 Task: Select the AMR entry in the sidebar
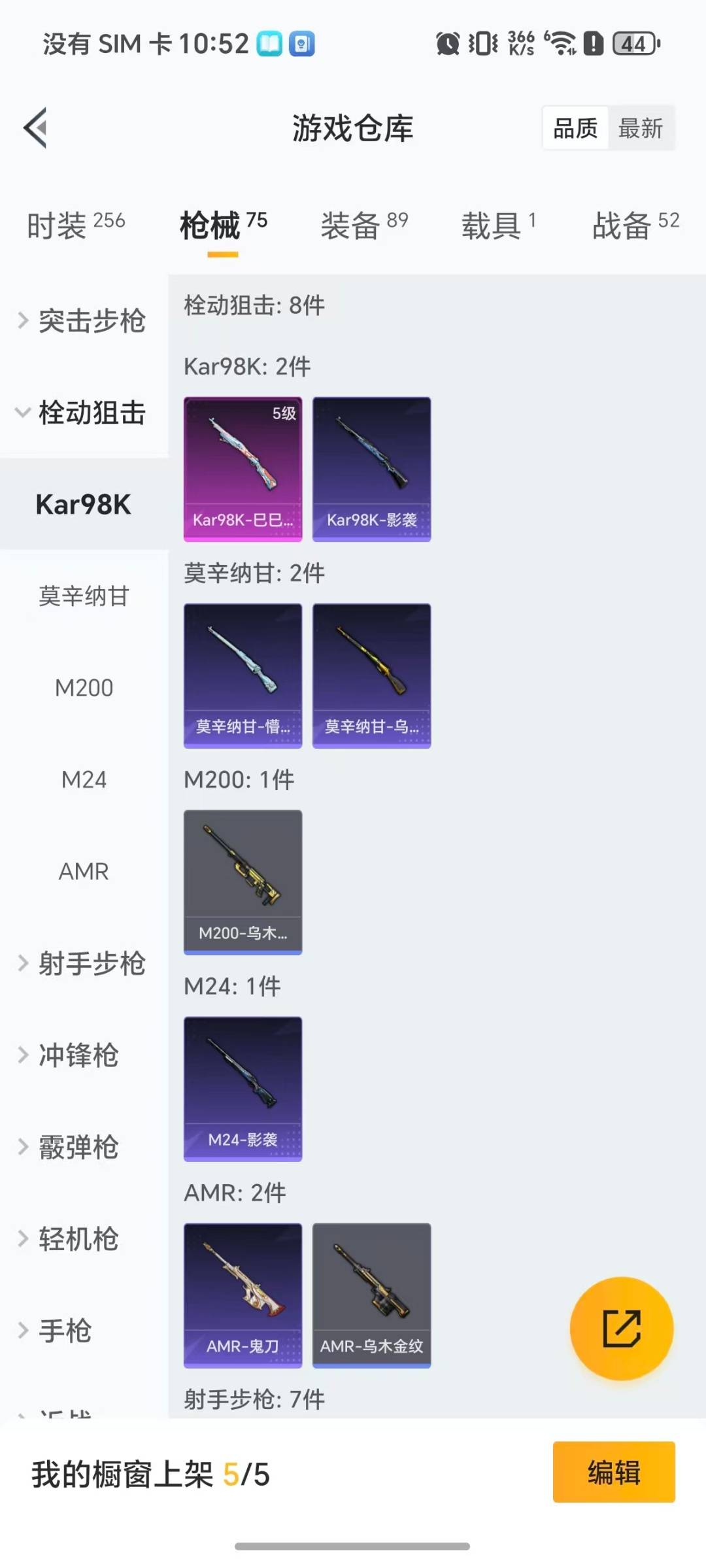[84, 871]
